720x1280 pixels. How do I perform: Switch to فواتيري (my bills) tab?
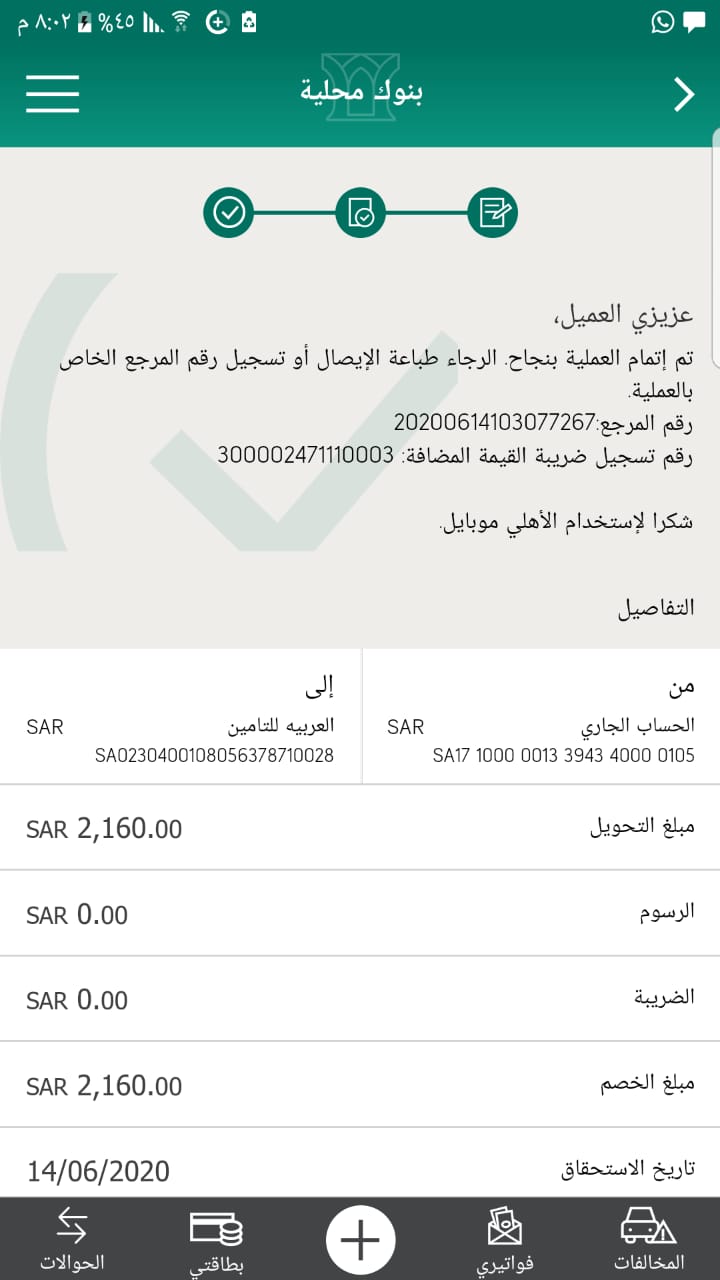click(505, 1239)
